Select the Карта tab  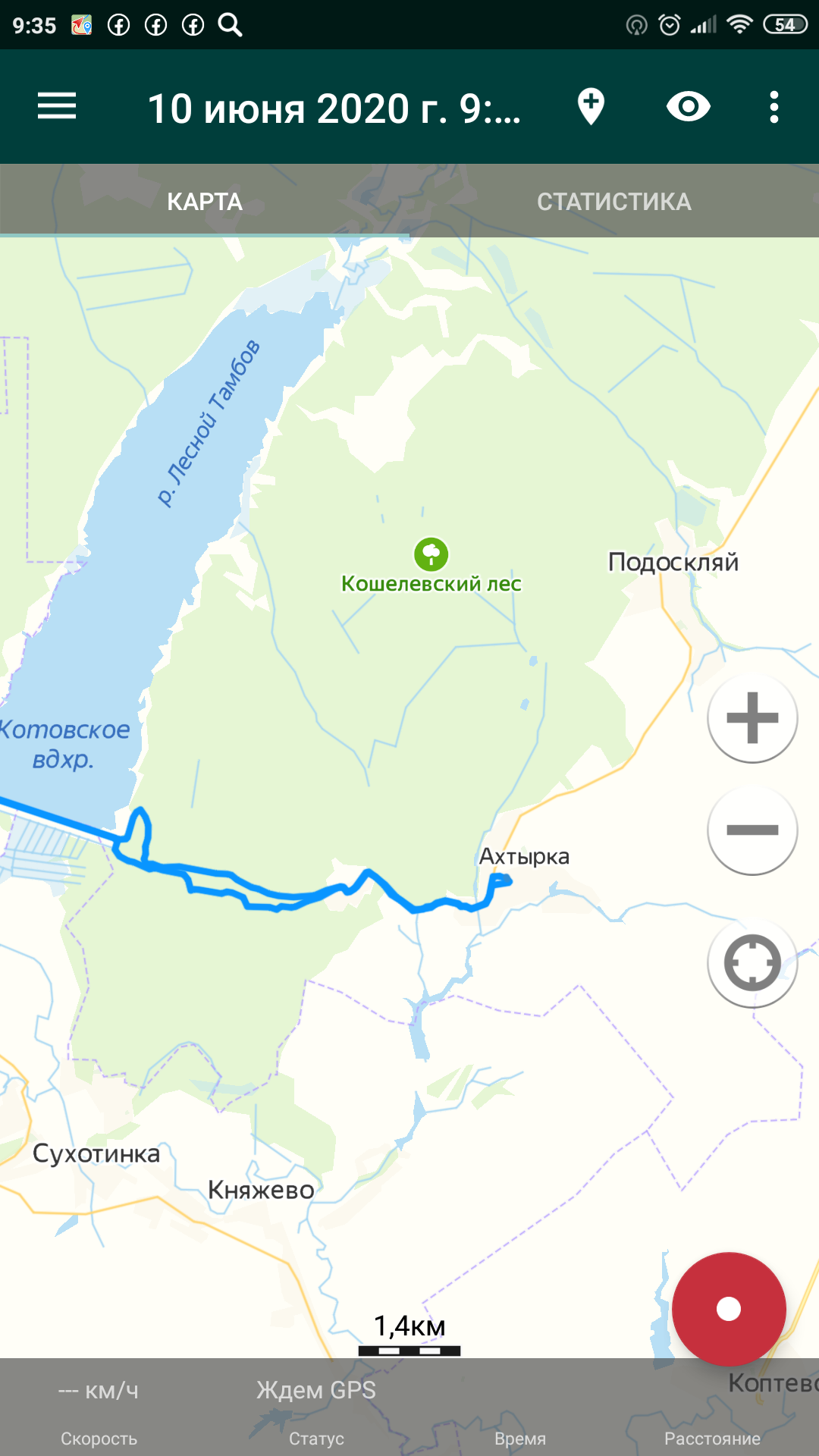205,202
